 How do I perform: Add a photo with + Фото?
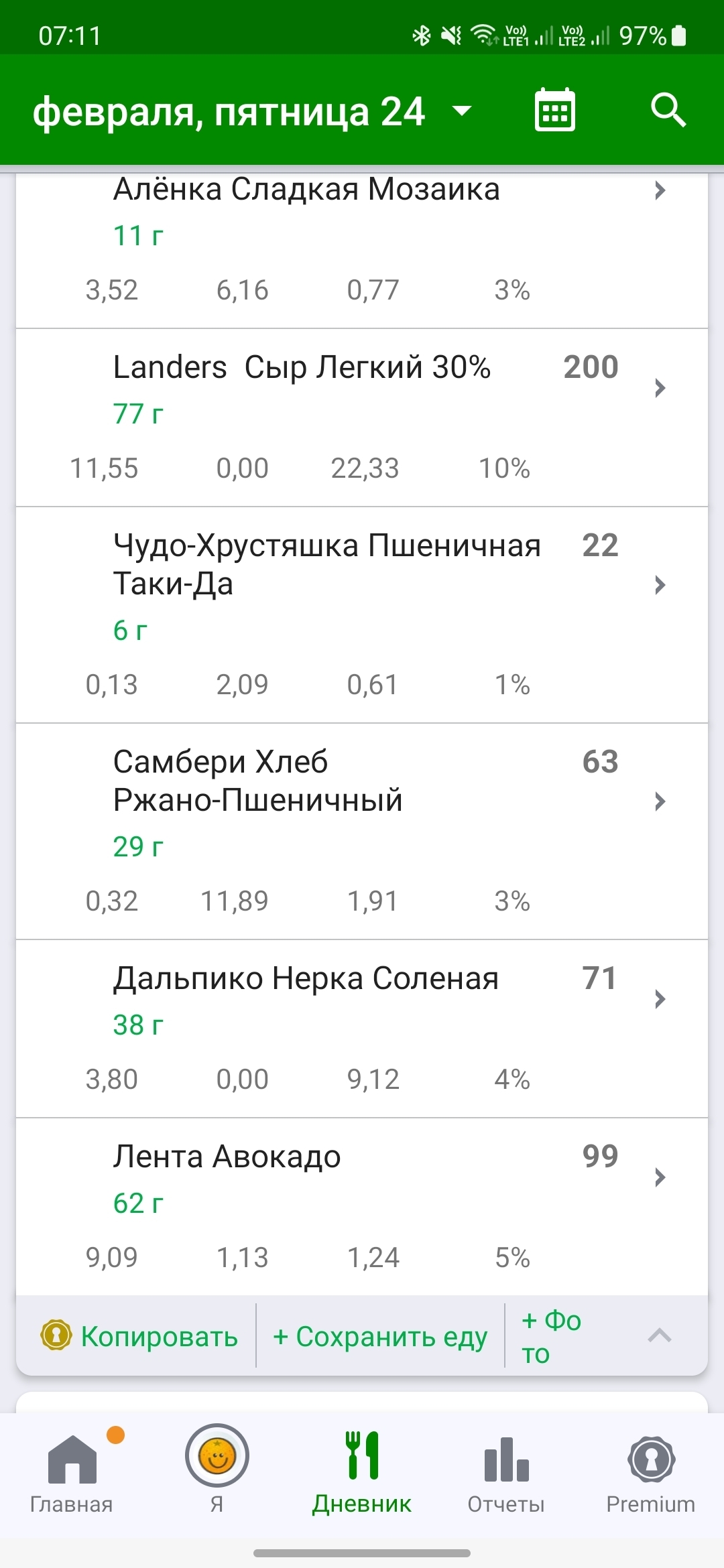click(551, 1337)
